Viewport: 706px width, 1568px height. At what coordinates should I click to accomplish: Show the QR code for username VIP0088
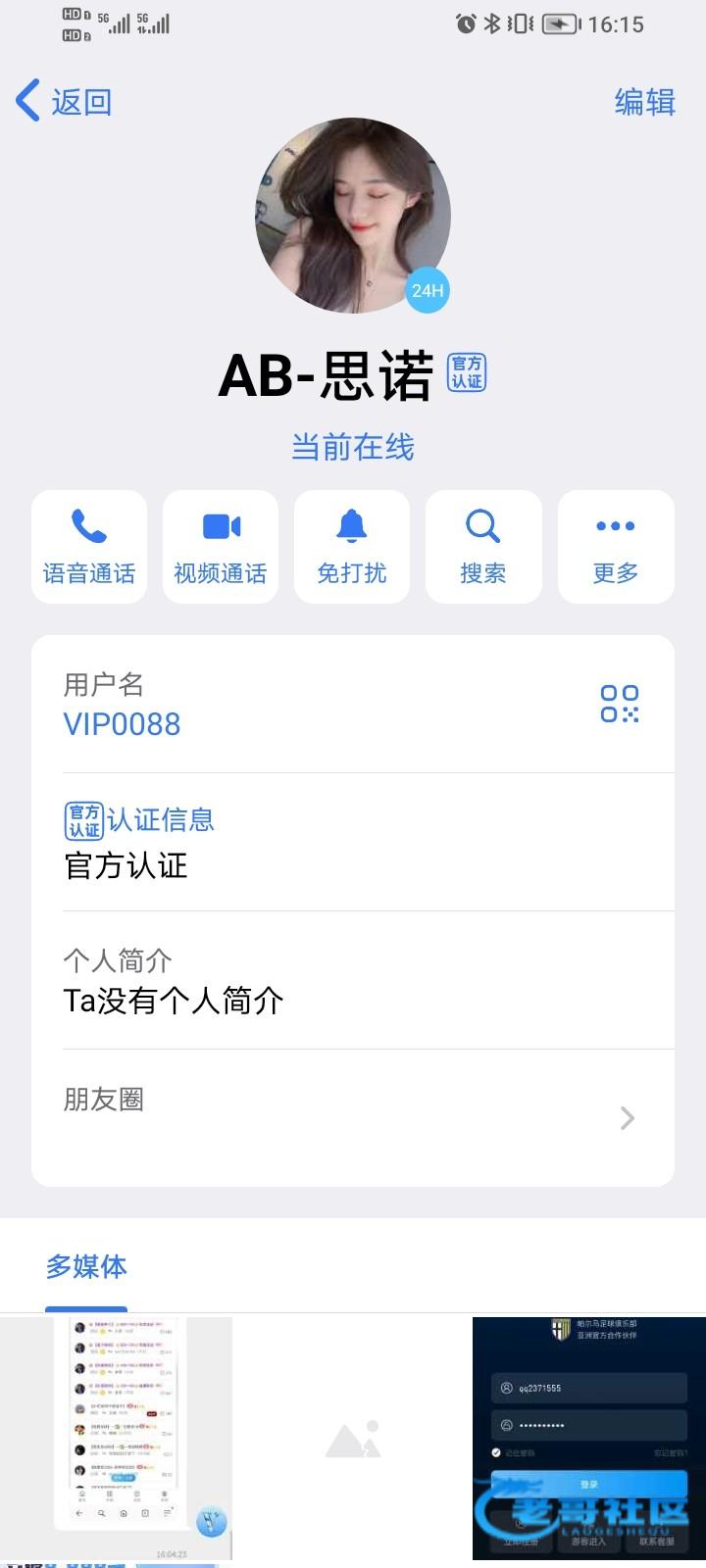pyautogui.click(x=620, y=704)
